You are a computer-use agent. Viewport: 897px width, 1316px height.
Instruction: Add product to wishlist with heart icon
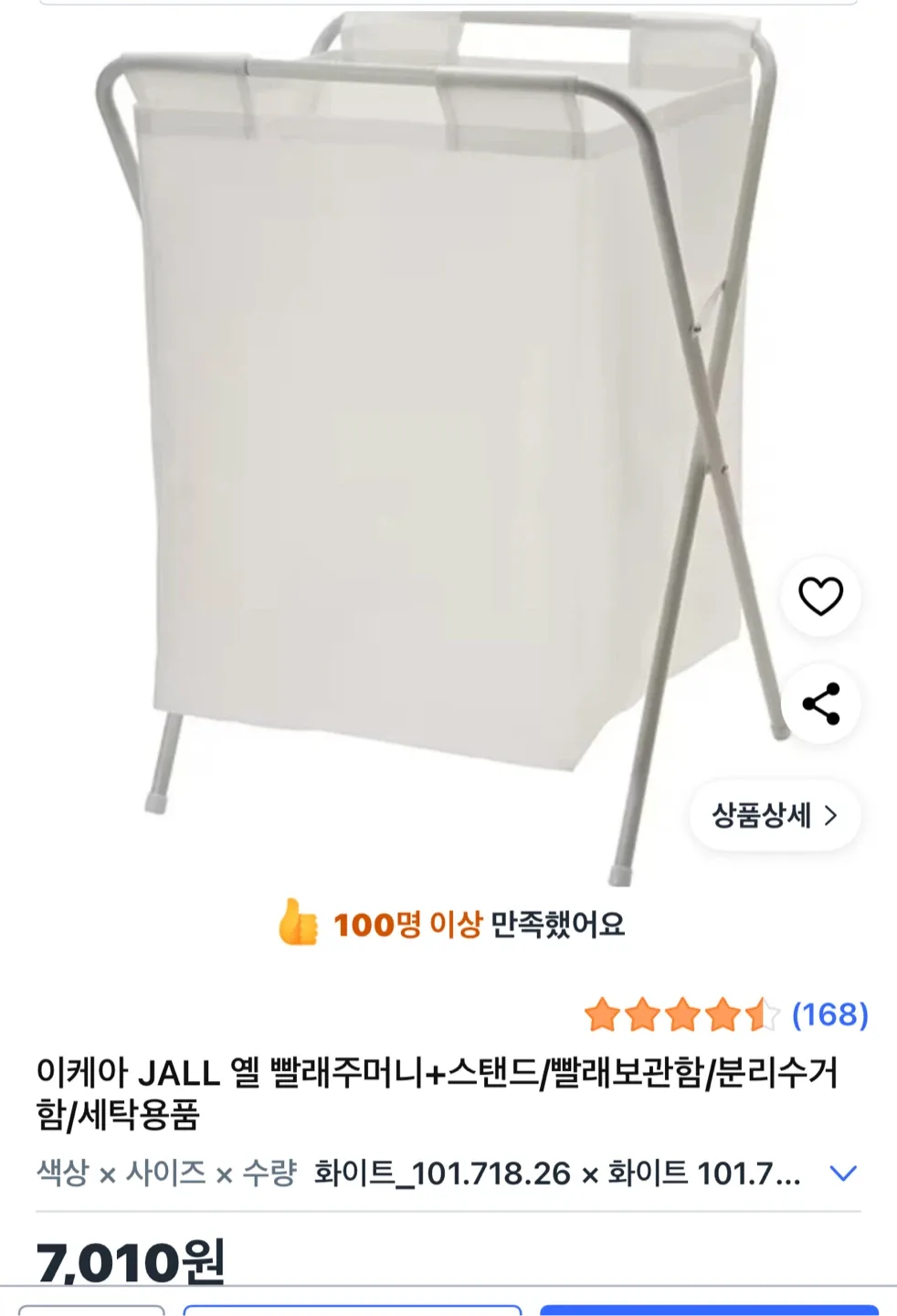pos(820,597)
